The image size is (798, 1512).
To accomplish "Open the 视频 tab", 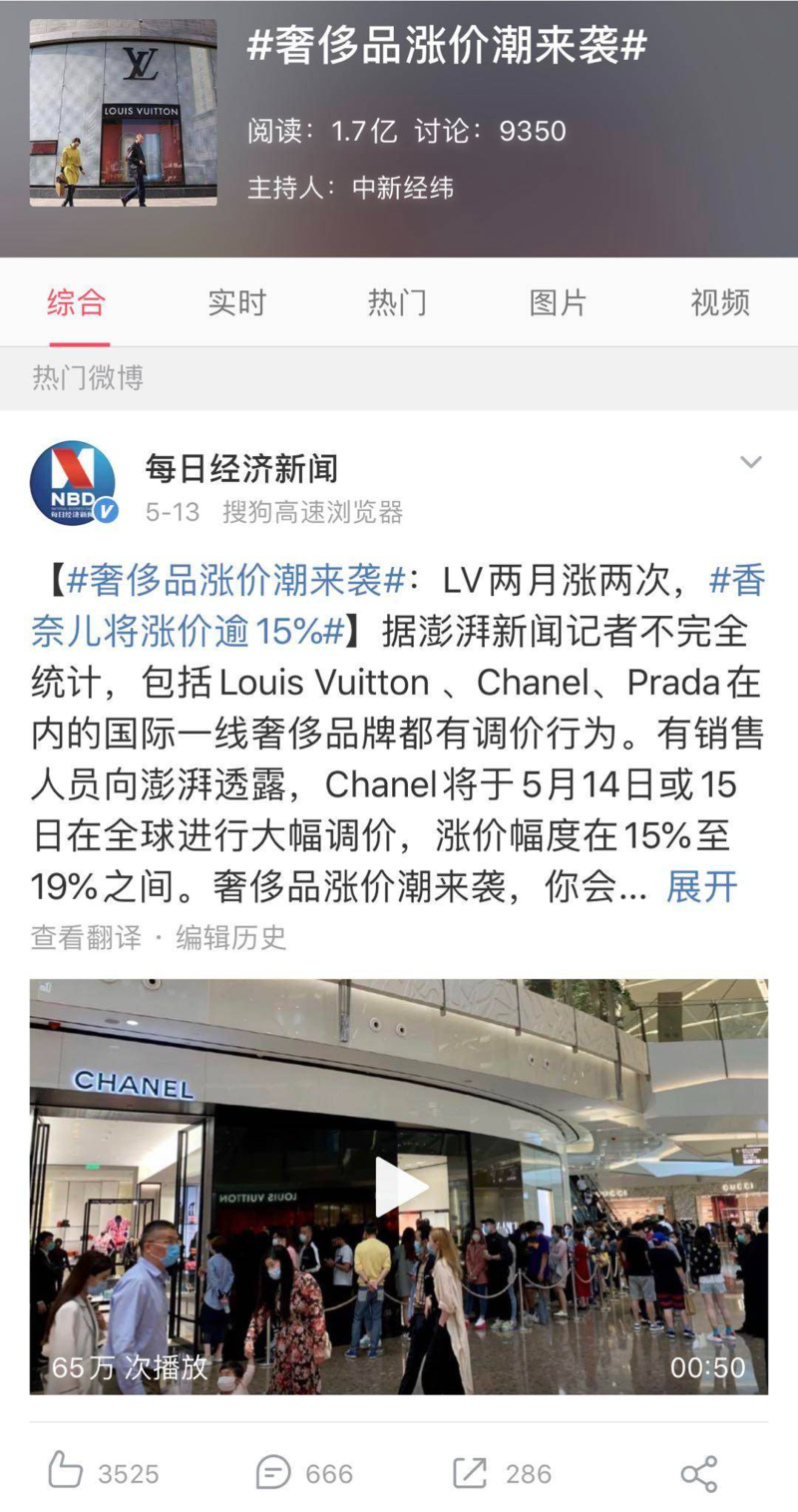I will pyautogui.click(x=719, y=302).
